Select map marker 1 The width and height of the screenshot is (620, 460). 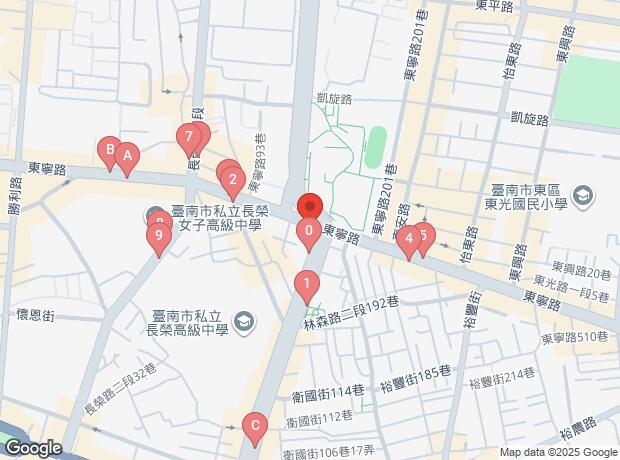(305, 285)
